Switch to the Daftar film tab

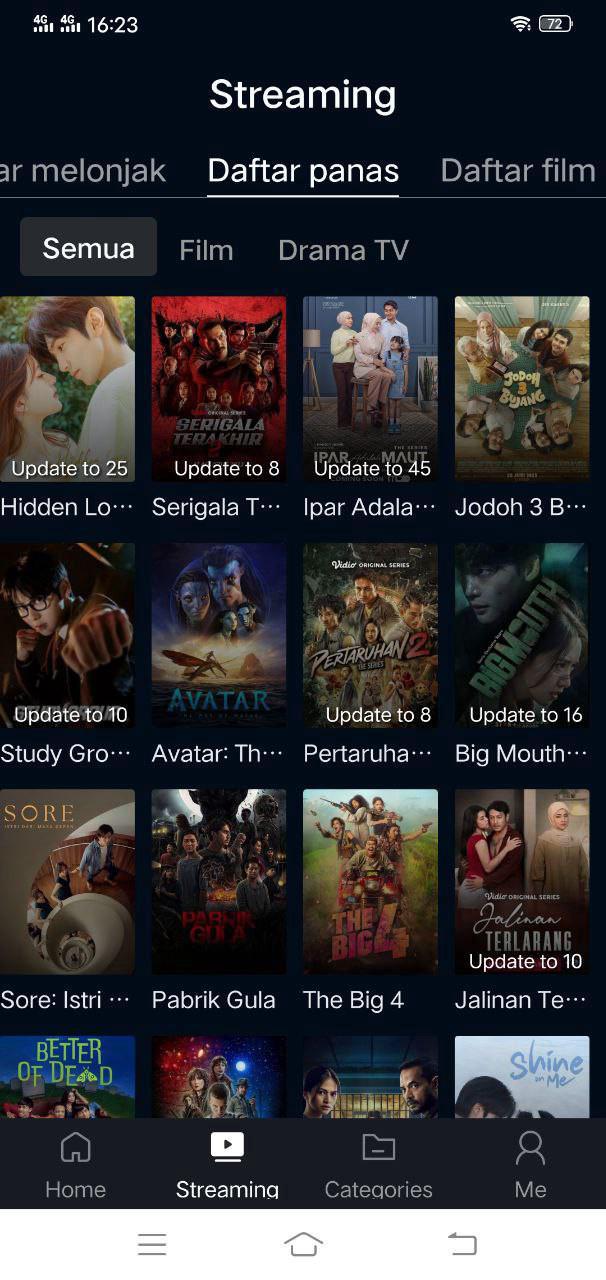coord(518,170)
